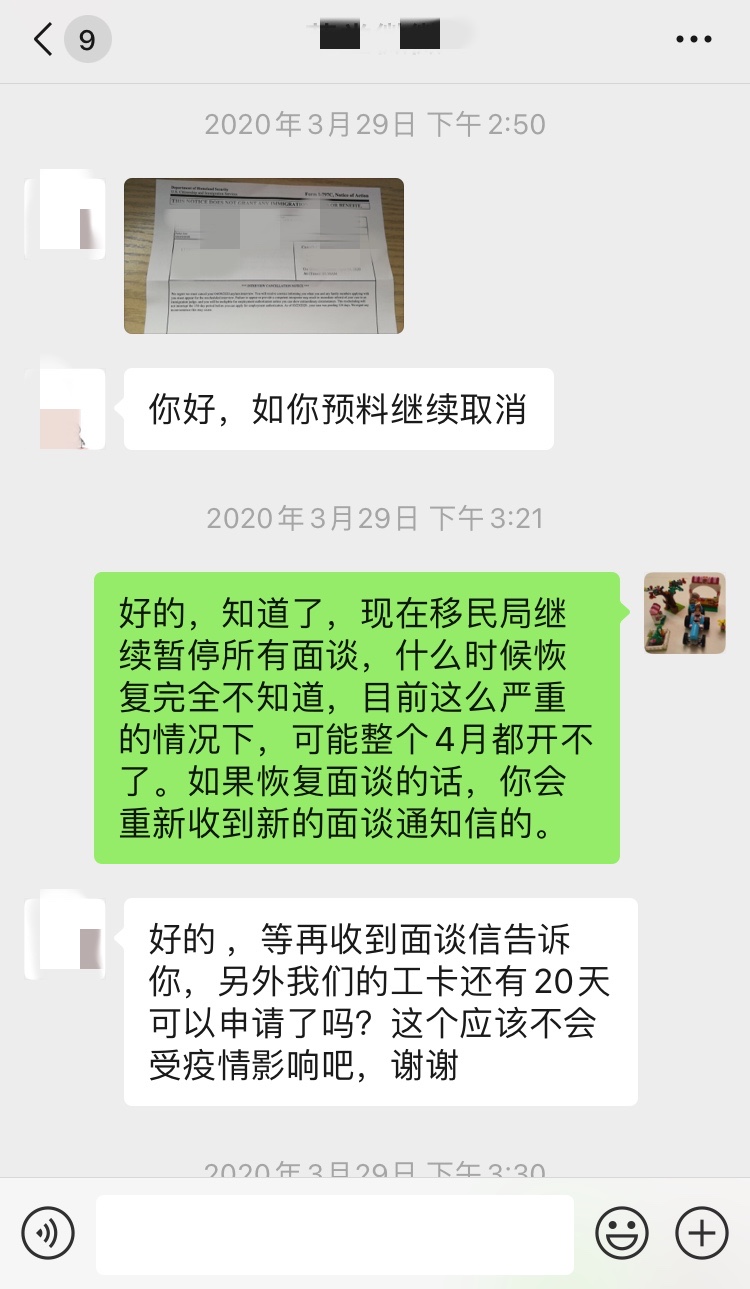Viewport: 750px width, 1289px height.
Task: Open the plus attachment menu
Action: (x=702, y=1233)
